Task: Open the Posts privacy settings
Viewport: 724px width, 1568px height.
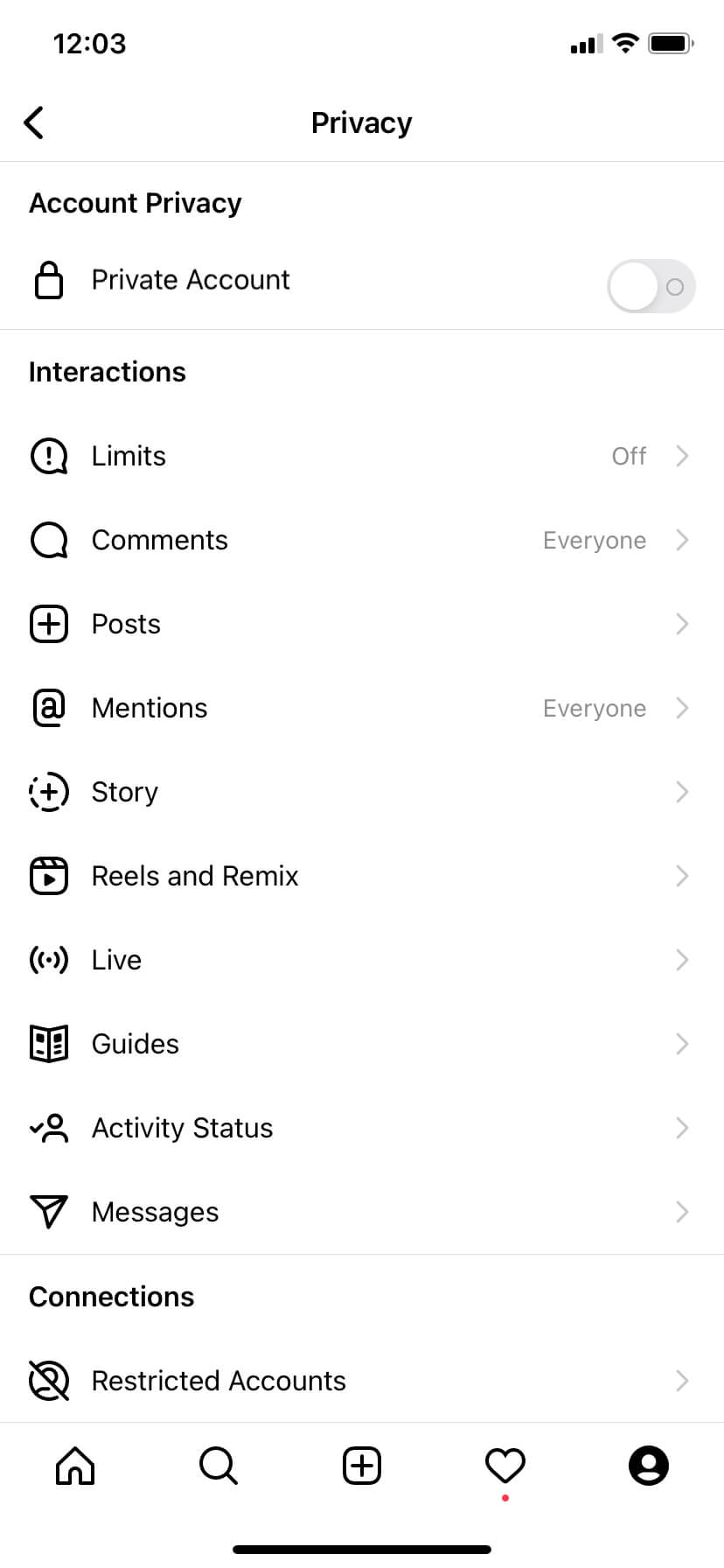Action: [362, 624]
